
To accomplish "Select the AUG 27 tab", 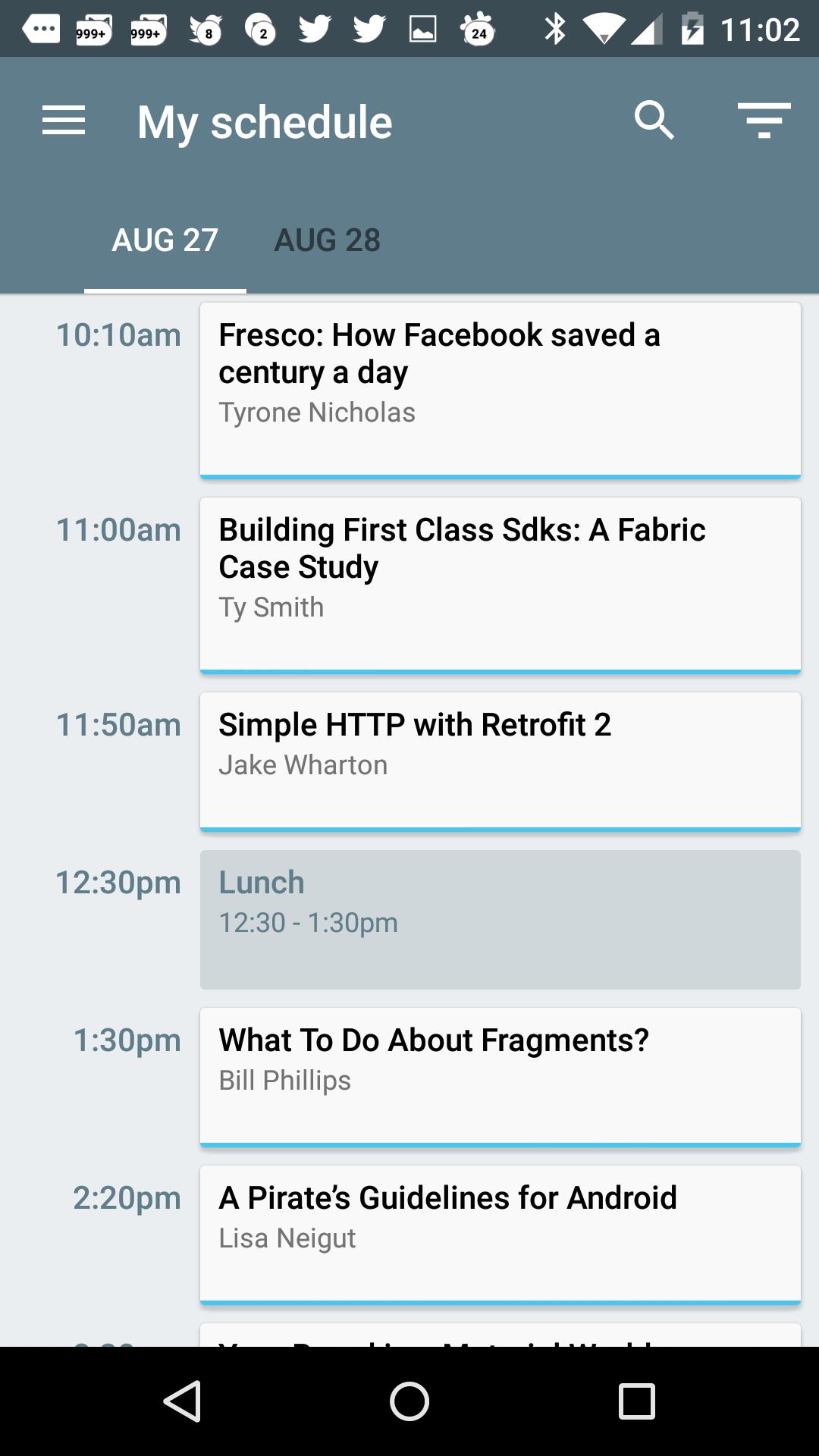I will click(x=165, y=241).
